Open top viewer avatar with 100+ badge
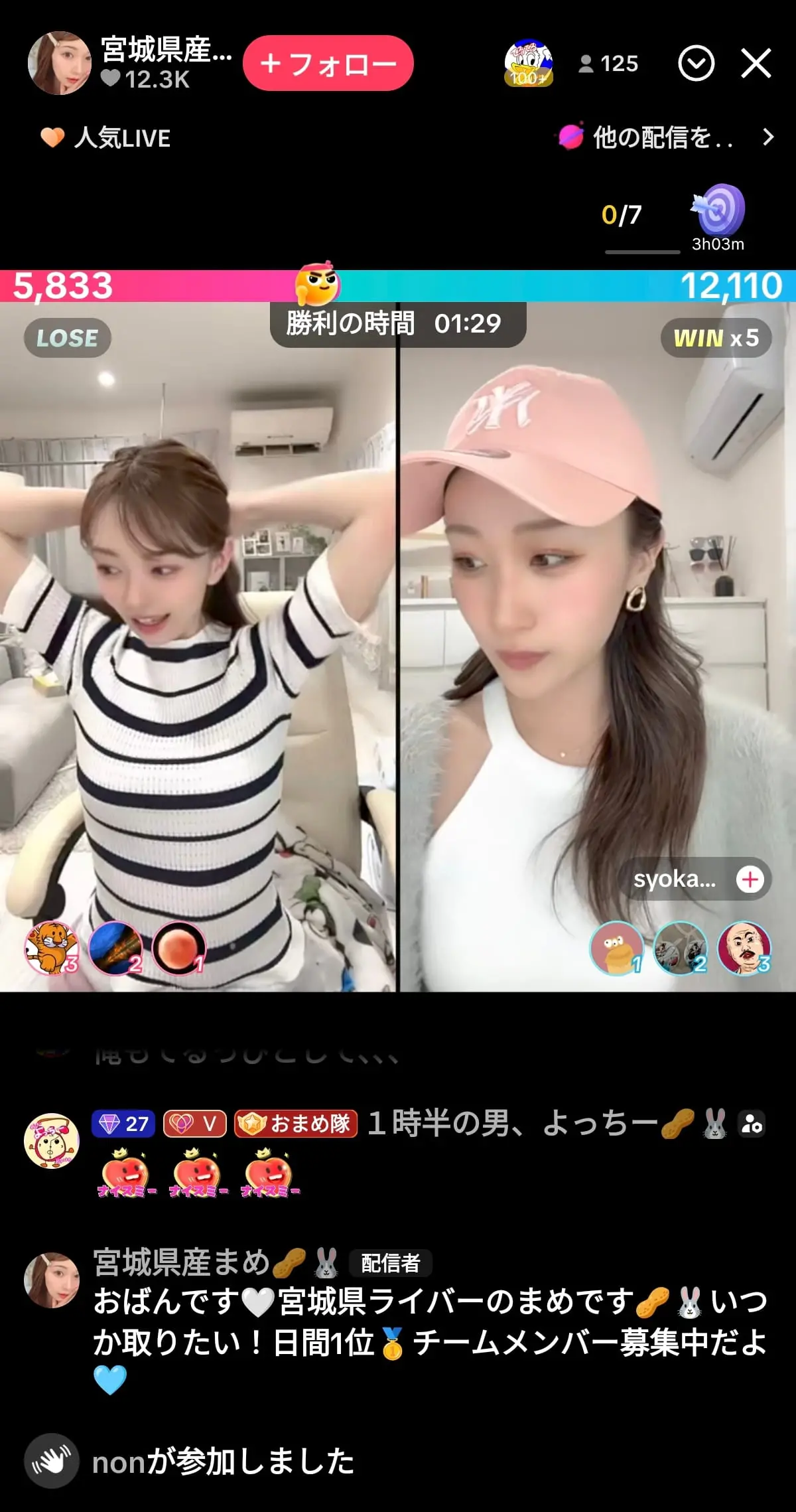 pyautogui.click(x=528, y=64)
